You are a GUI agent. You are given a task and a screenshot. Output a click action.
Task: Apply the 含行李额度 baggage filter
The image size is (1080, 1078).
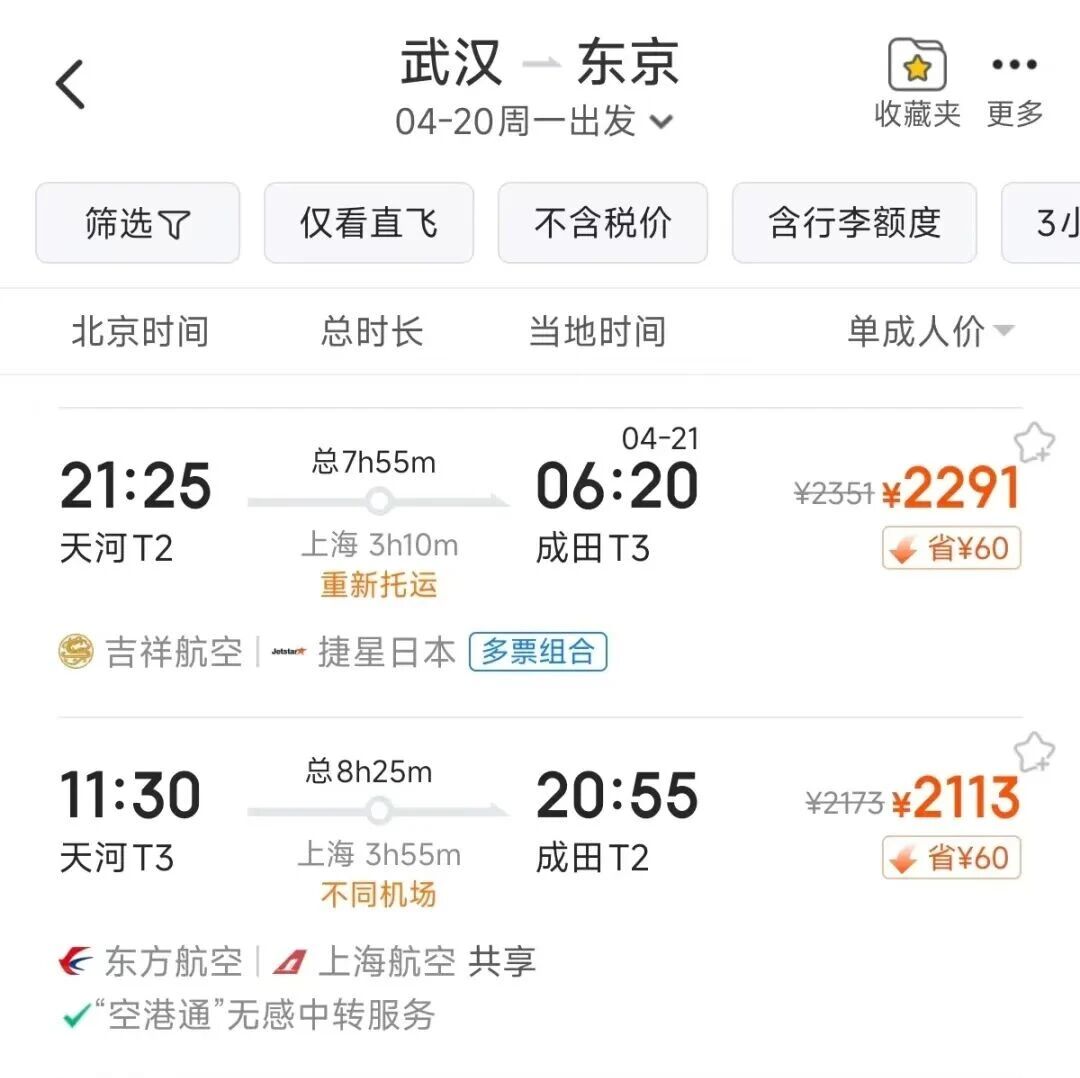point(854,222)
